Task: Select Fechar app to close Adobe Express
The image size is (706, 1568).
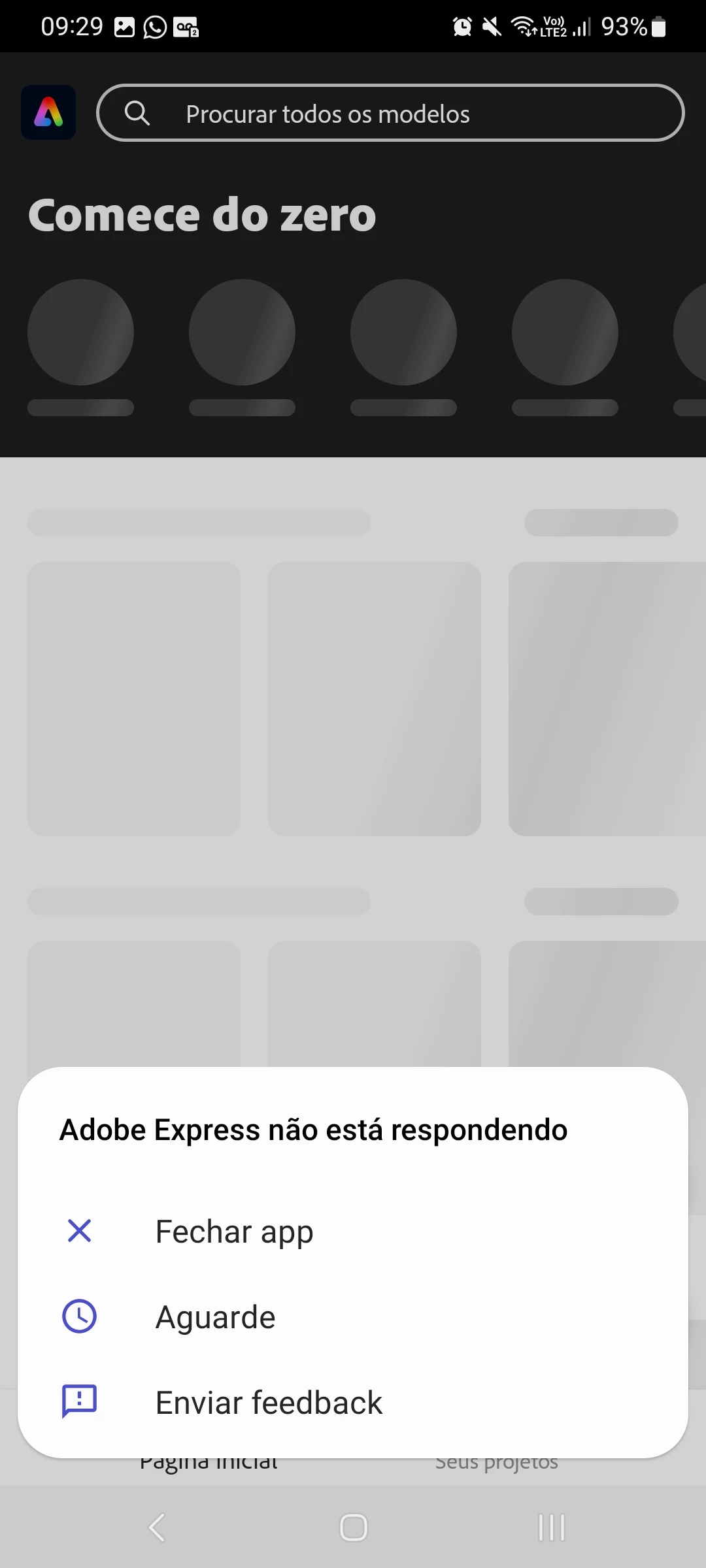Action: [x=234, y=1232]
